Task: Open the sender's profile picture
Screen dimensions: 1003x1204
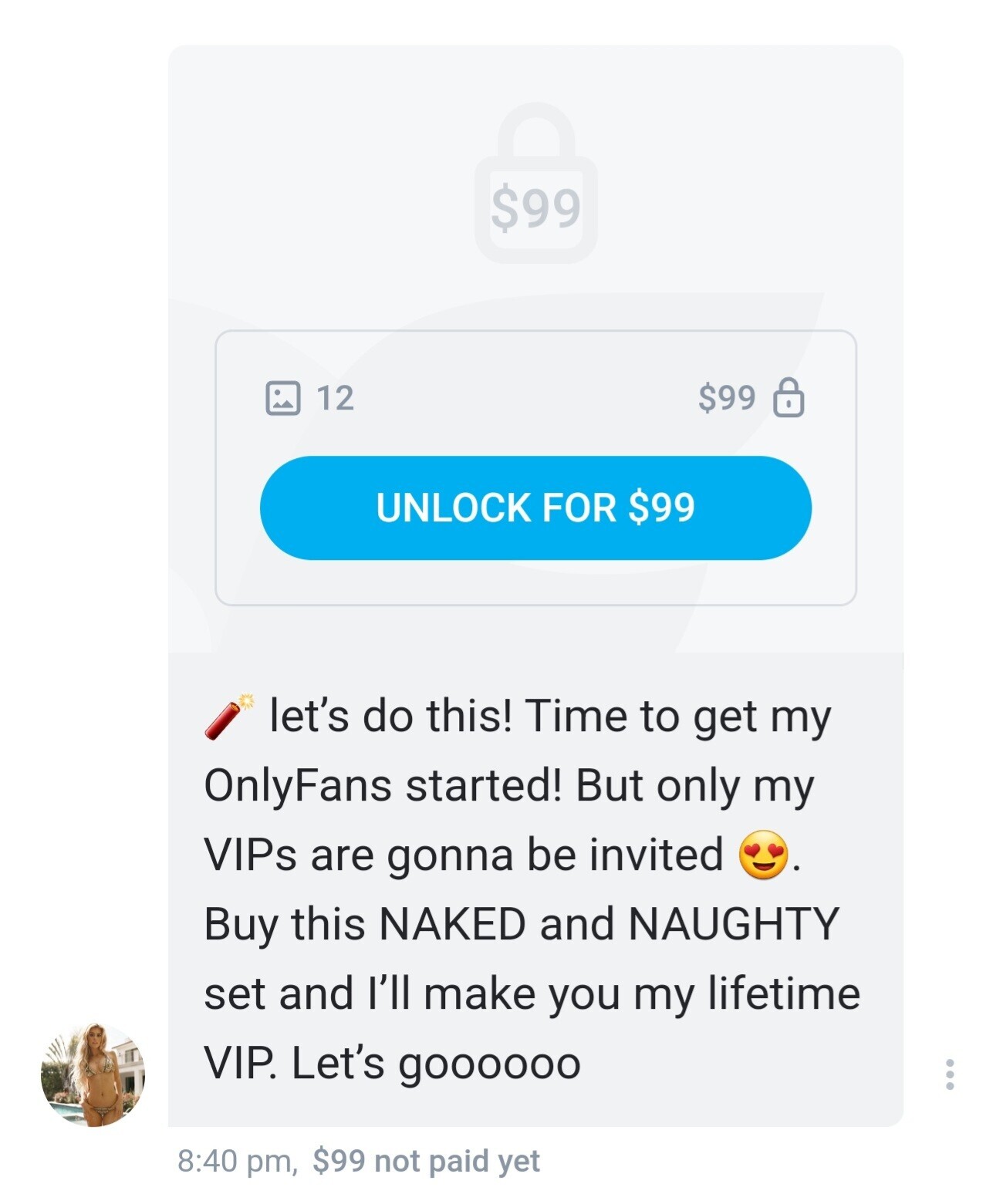Action: pyautogui.click(x=93, y=1074)
